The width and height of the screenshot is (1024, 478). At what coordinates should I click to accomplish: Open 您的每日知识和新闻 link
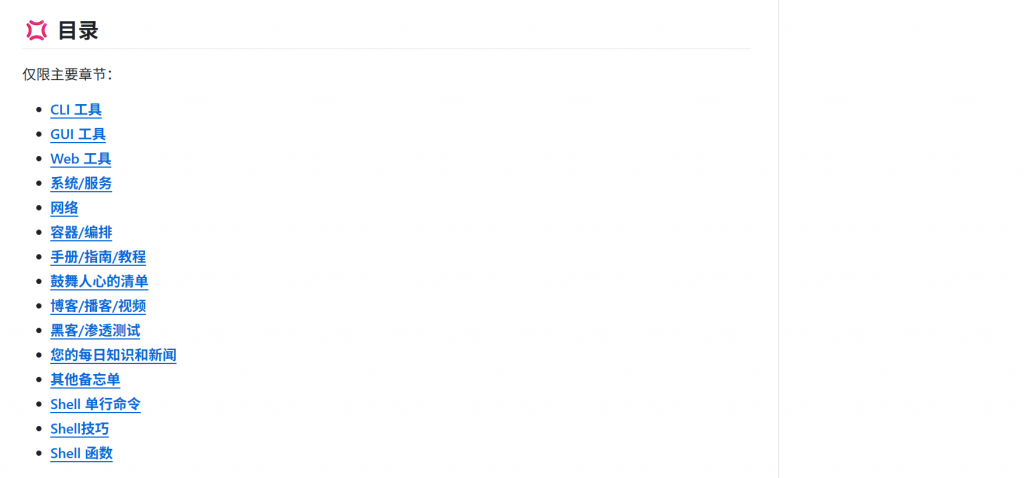pos(113,355)
